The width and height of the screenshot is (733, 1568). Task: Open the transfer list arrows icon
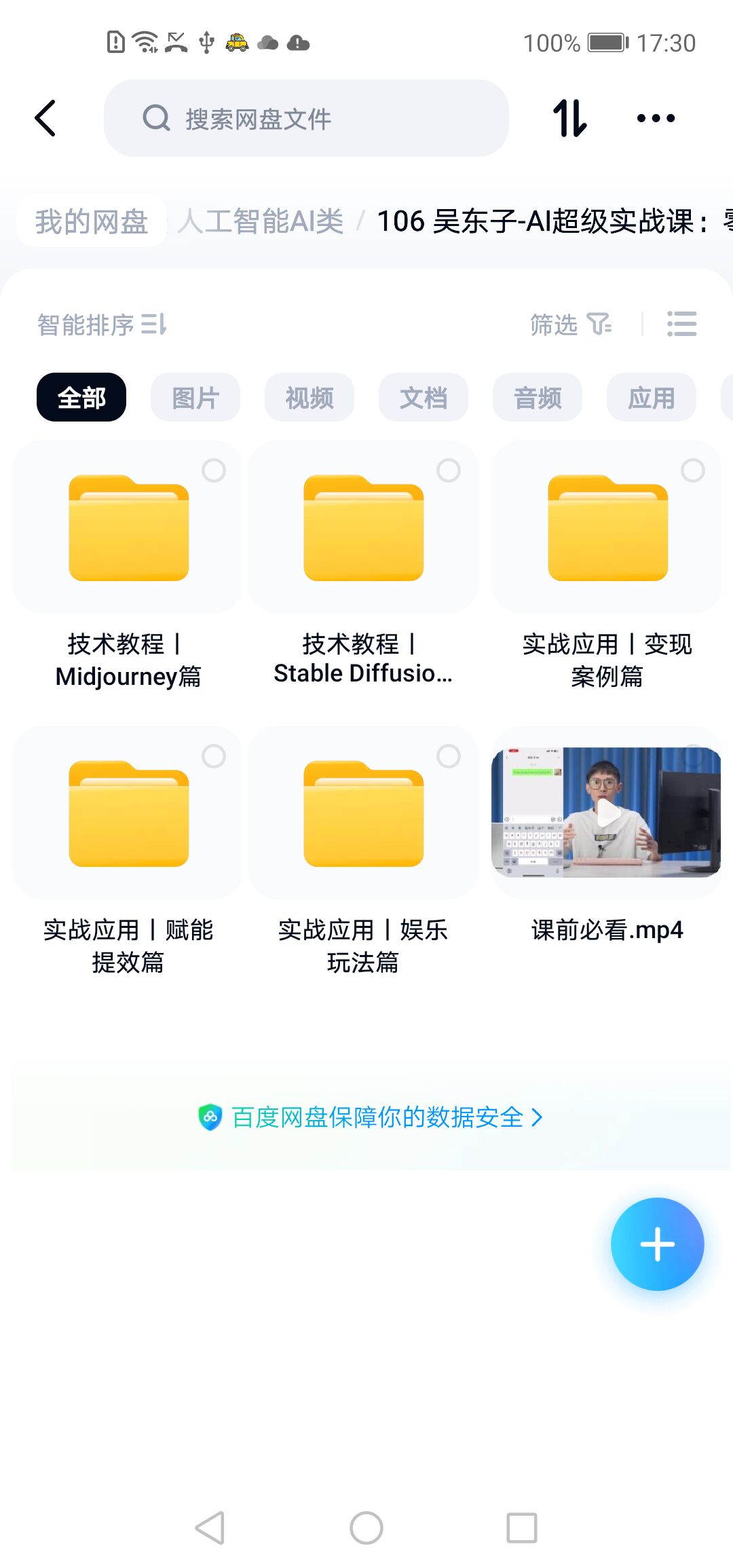[569, 118]
